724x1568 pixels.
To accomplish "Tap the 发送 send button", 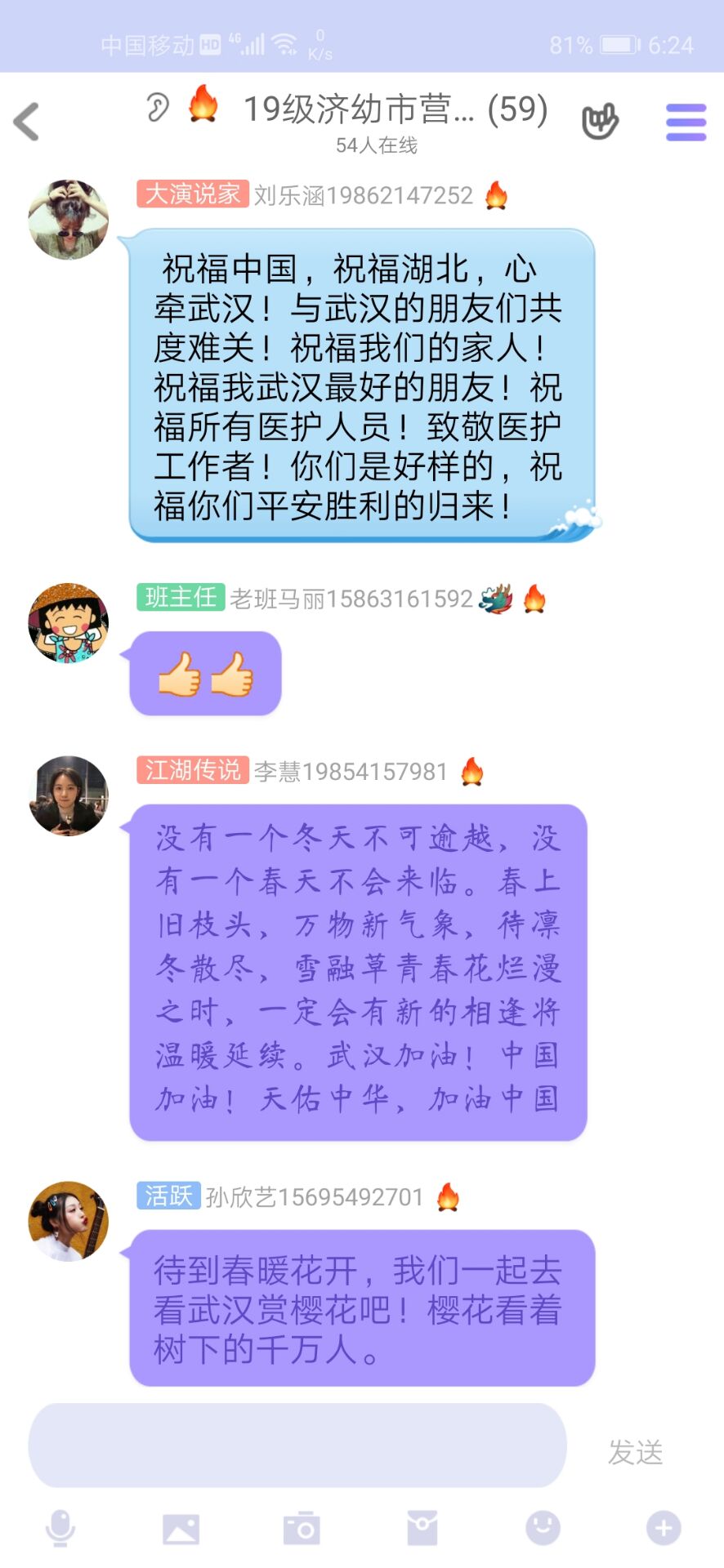I will [x=635, y=1452].
